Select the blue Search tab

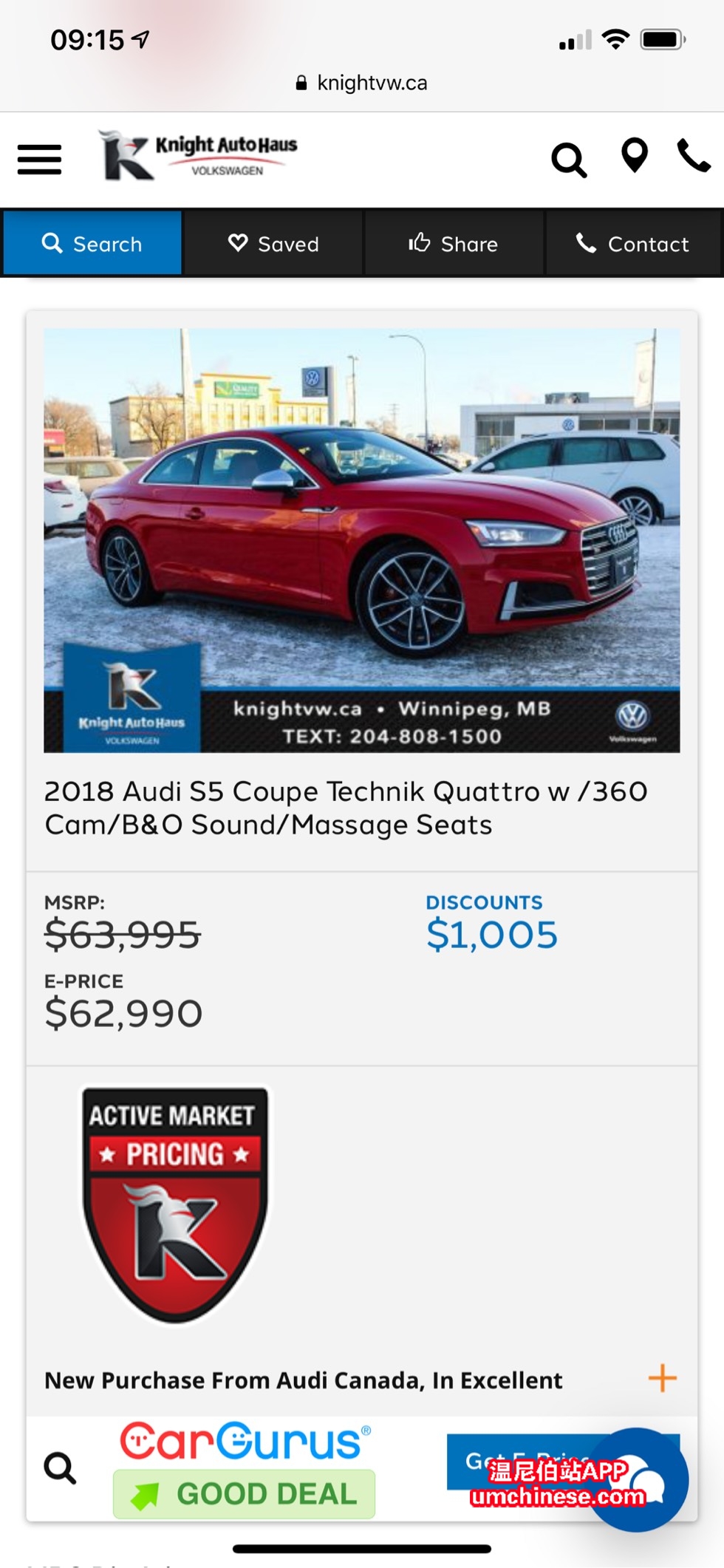[92, 244]
